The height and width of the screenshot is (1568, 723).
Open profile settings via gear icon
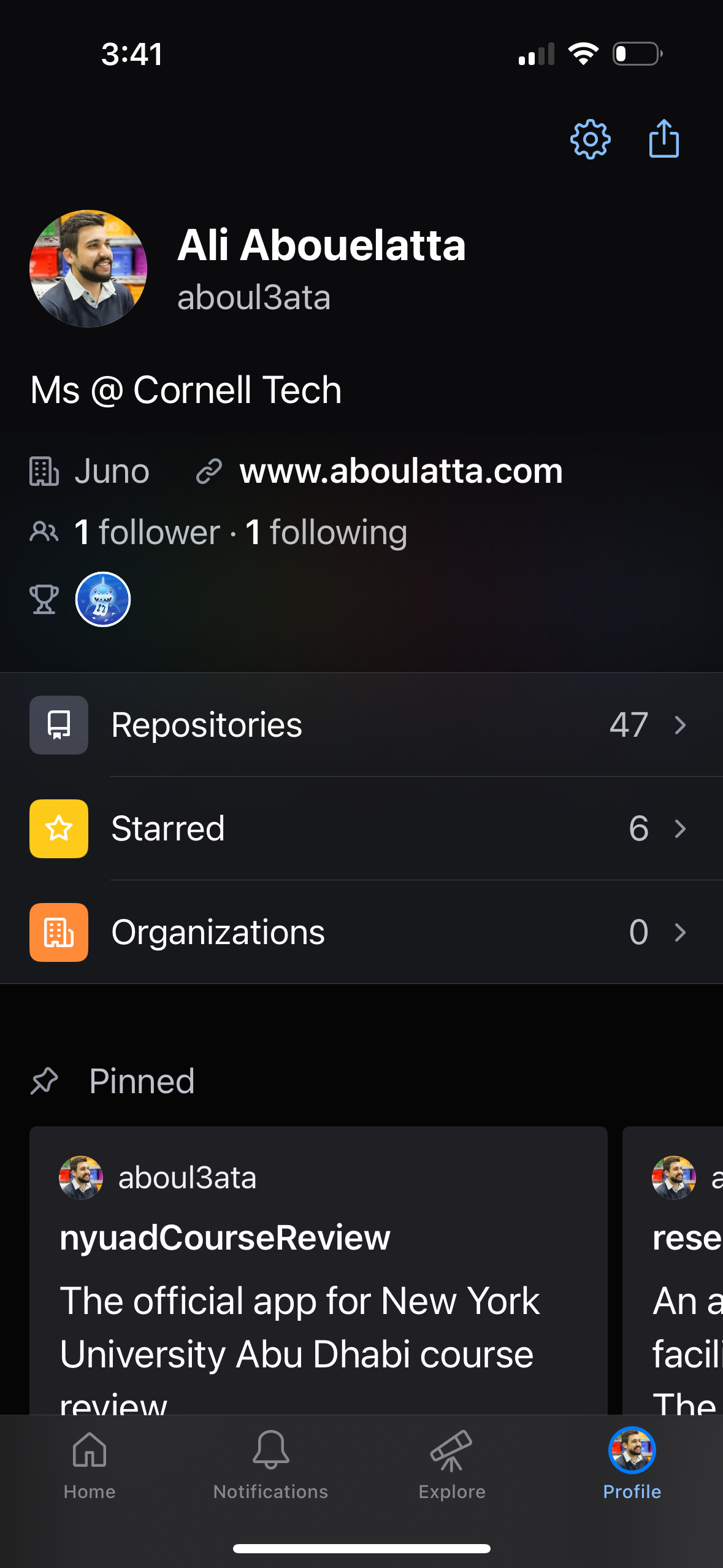coord(591,140)
